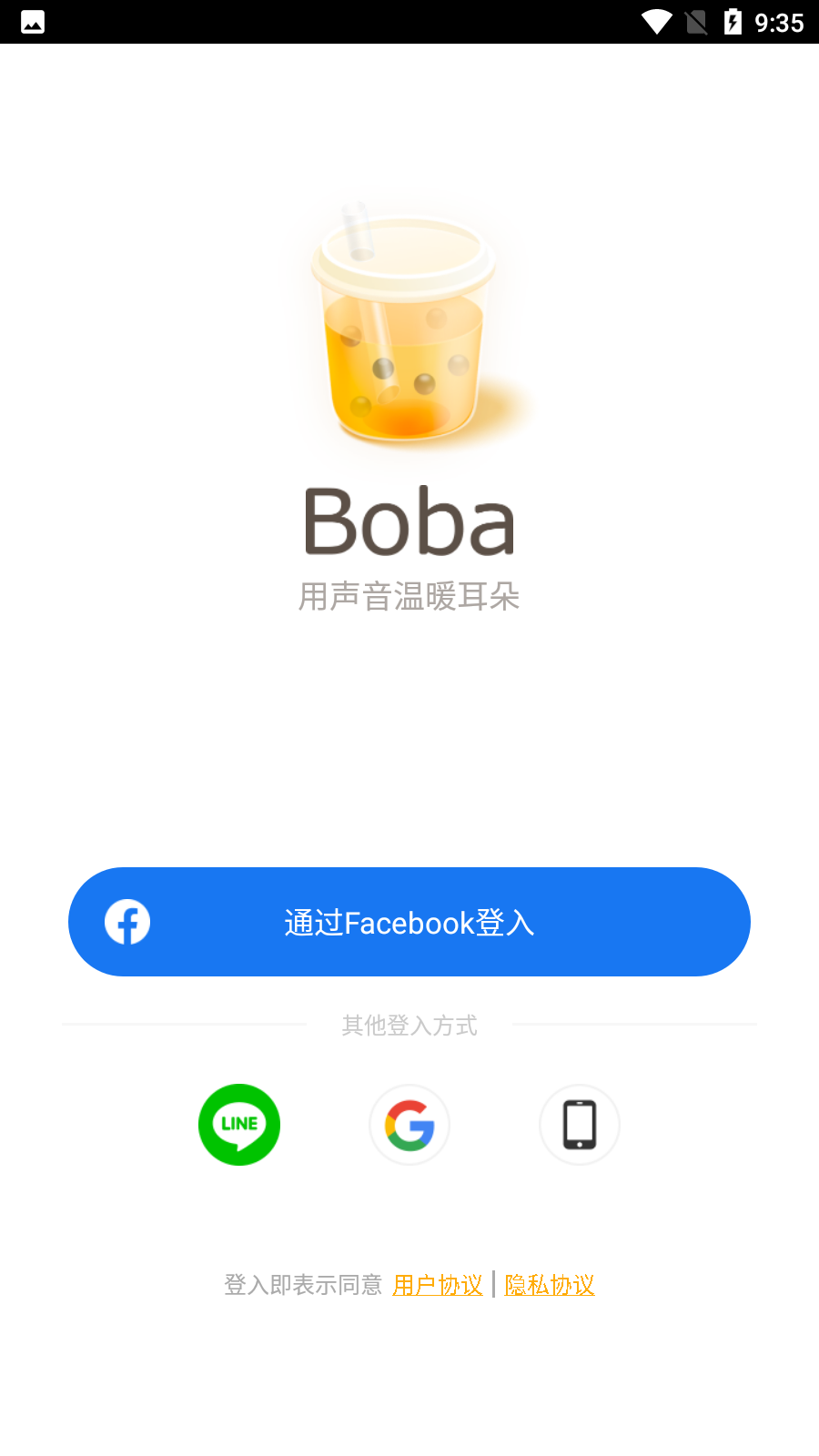Click the Boba app name text

[x=409, y=523]
